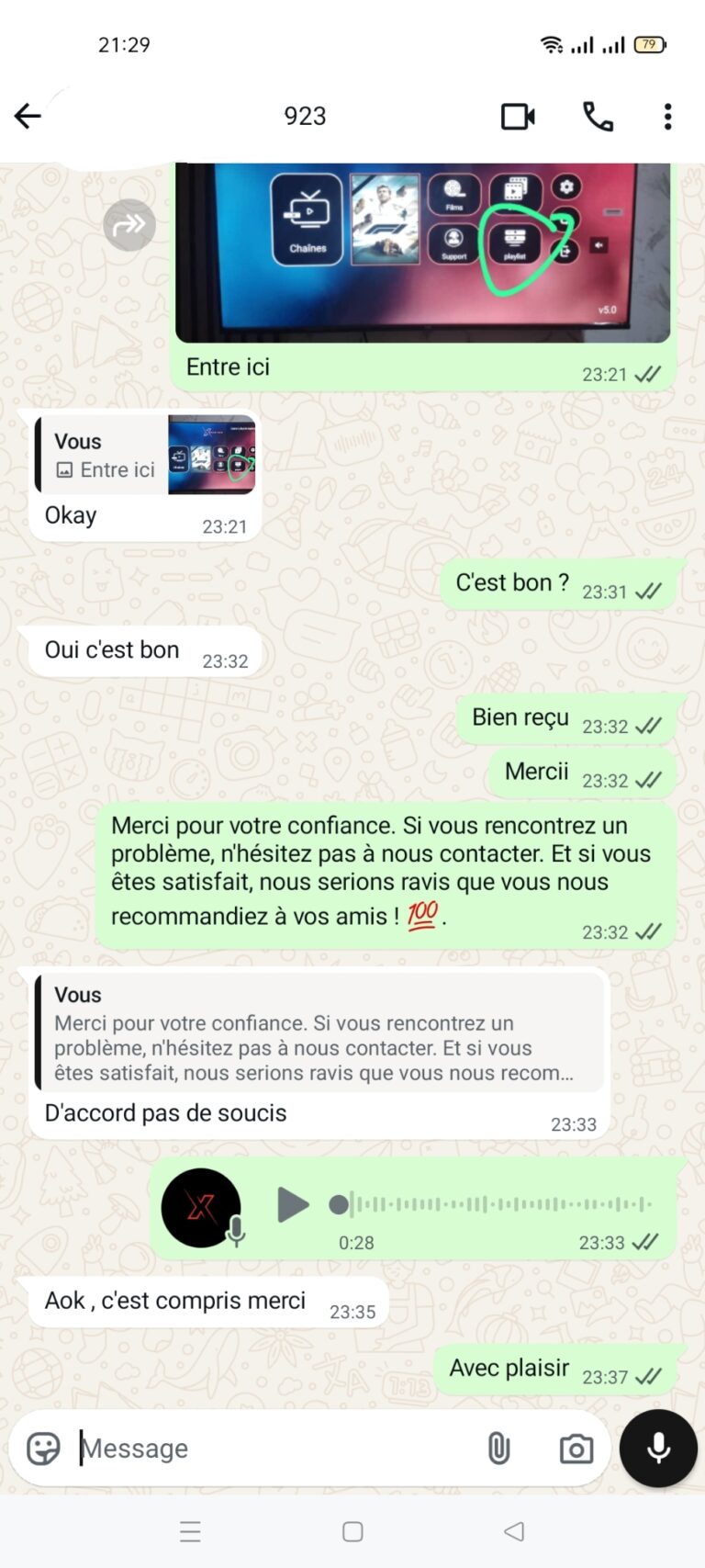Open the overflow menu
Screen dimensions: 705x1568
667,117
